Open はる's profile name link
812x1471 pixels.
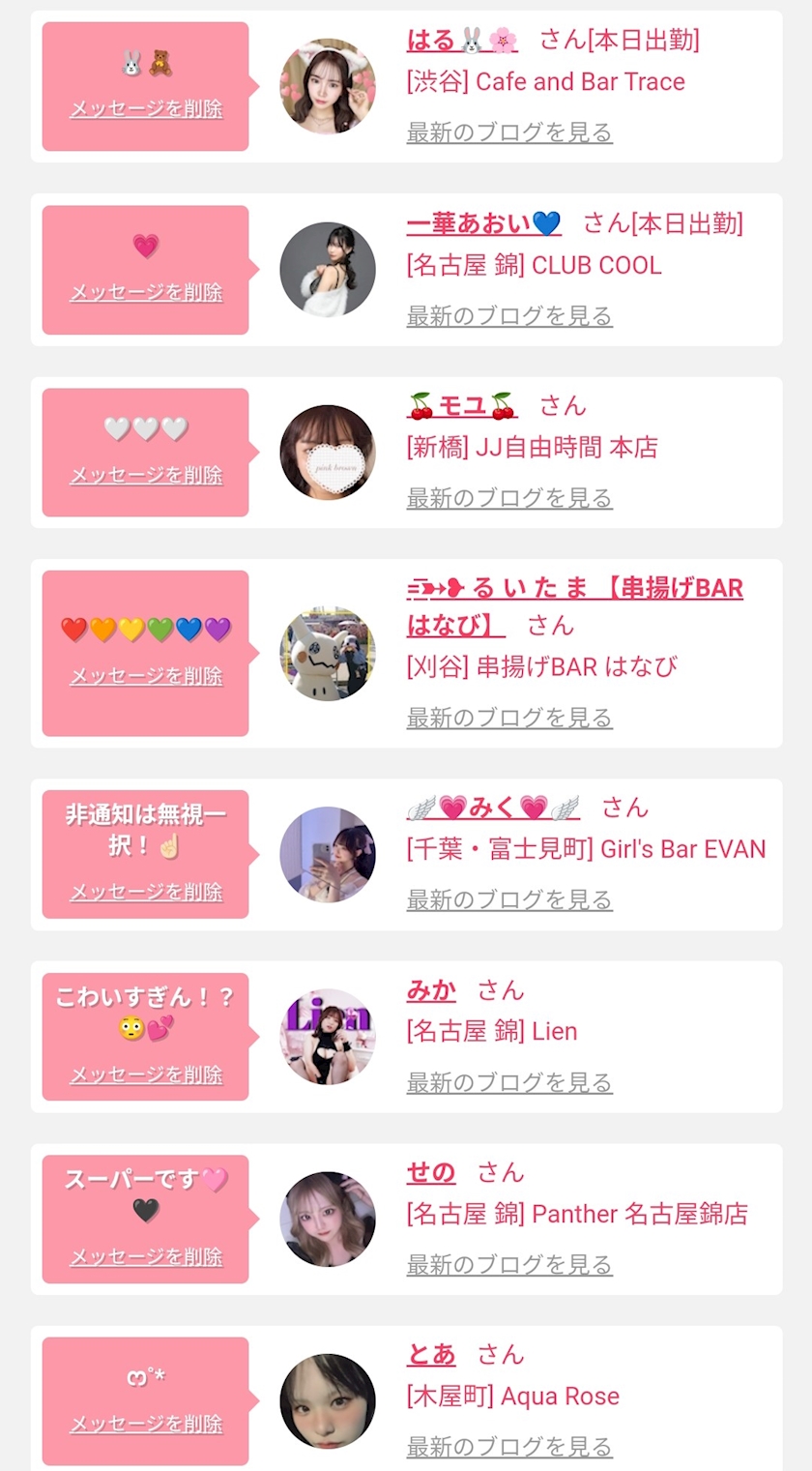[462, 40]
